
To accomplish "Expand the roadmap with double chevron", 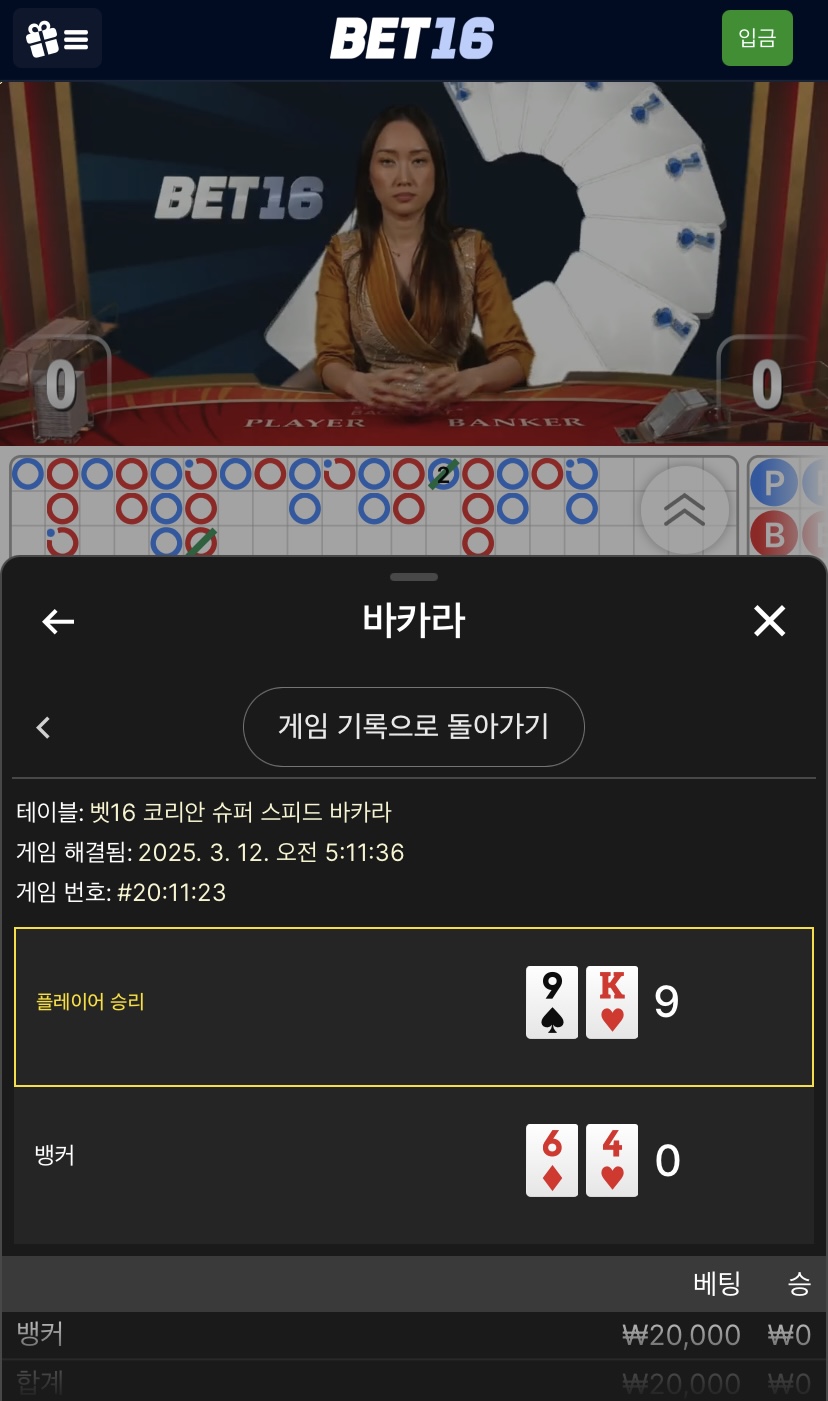I will click(685, 510).
